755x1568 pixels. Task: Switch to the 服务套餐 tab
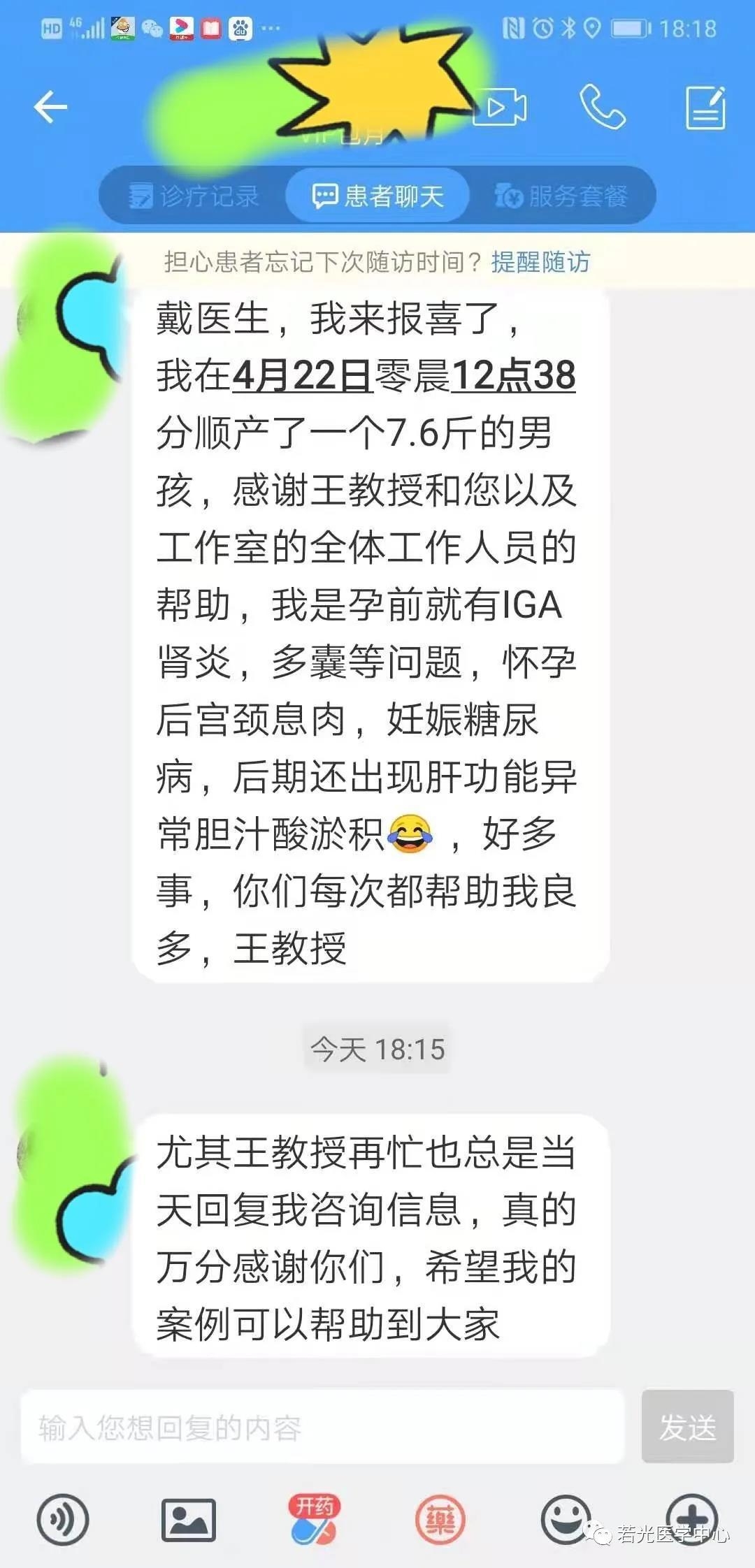561,196
